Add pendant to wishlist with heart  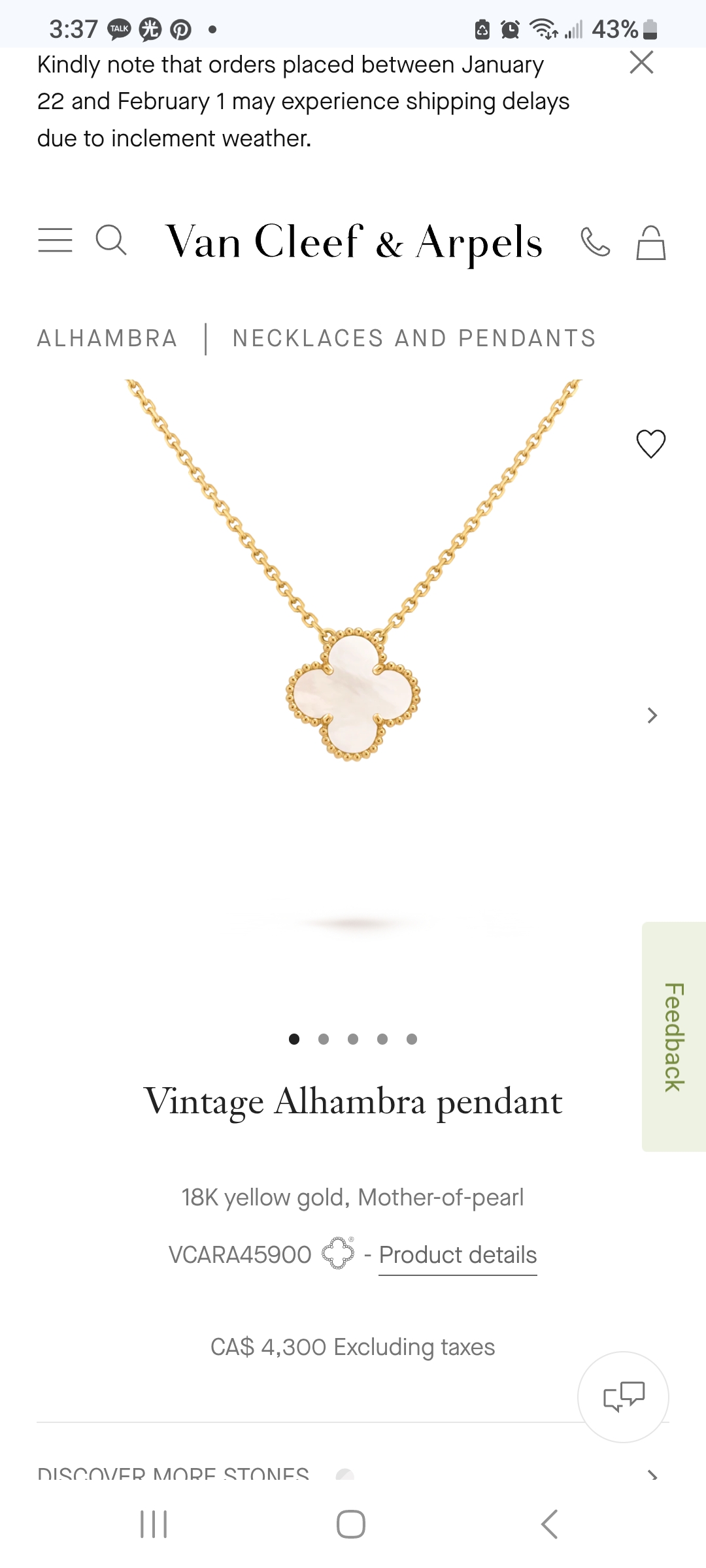pyautogui.click(x=650, y=444)
